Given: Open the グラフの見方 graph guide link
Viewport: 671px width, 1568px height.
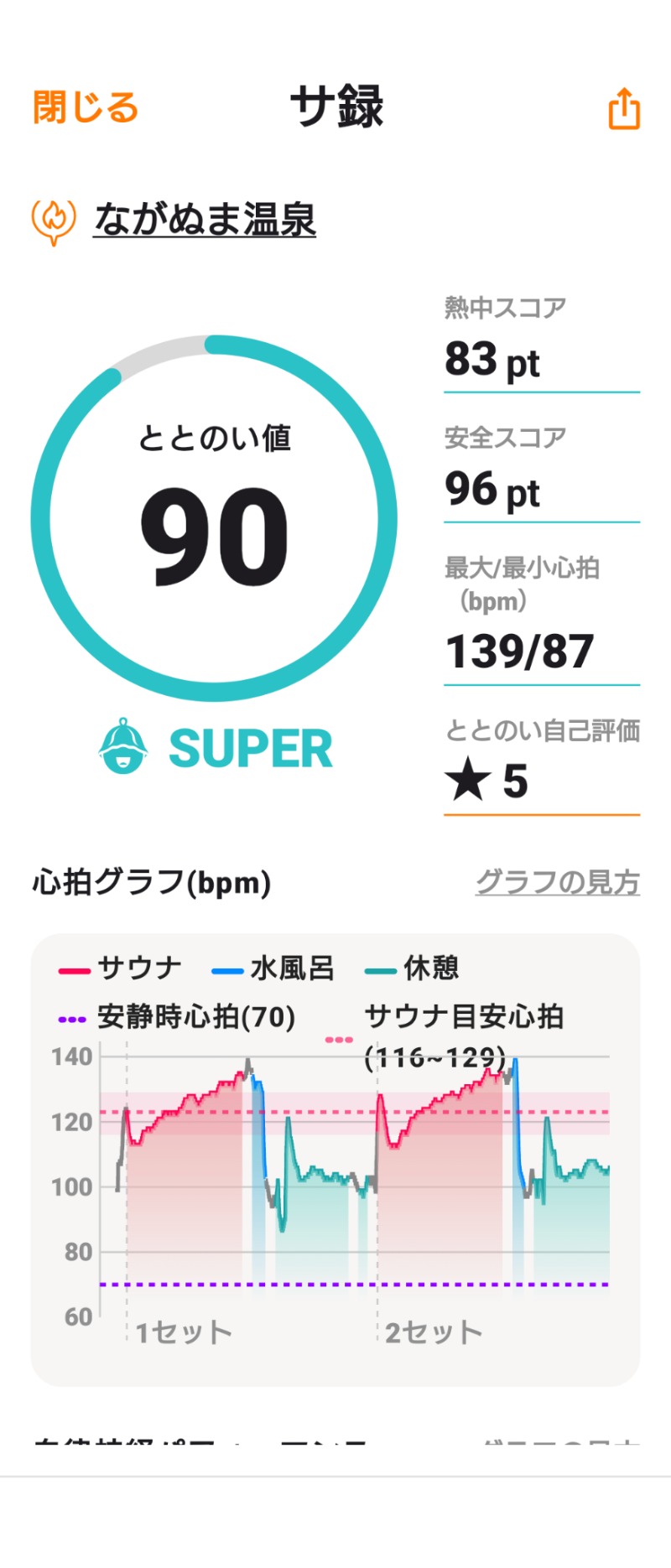Looking at the screenshot, I should 558,882.
